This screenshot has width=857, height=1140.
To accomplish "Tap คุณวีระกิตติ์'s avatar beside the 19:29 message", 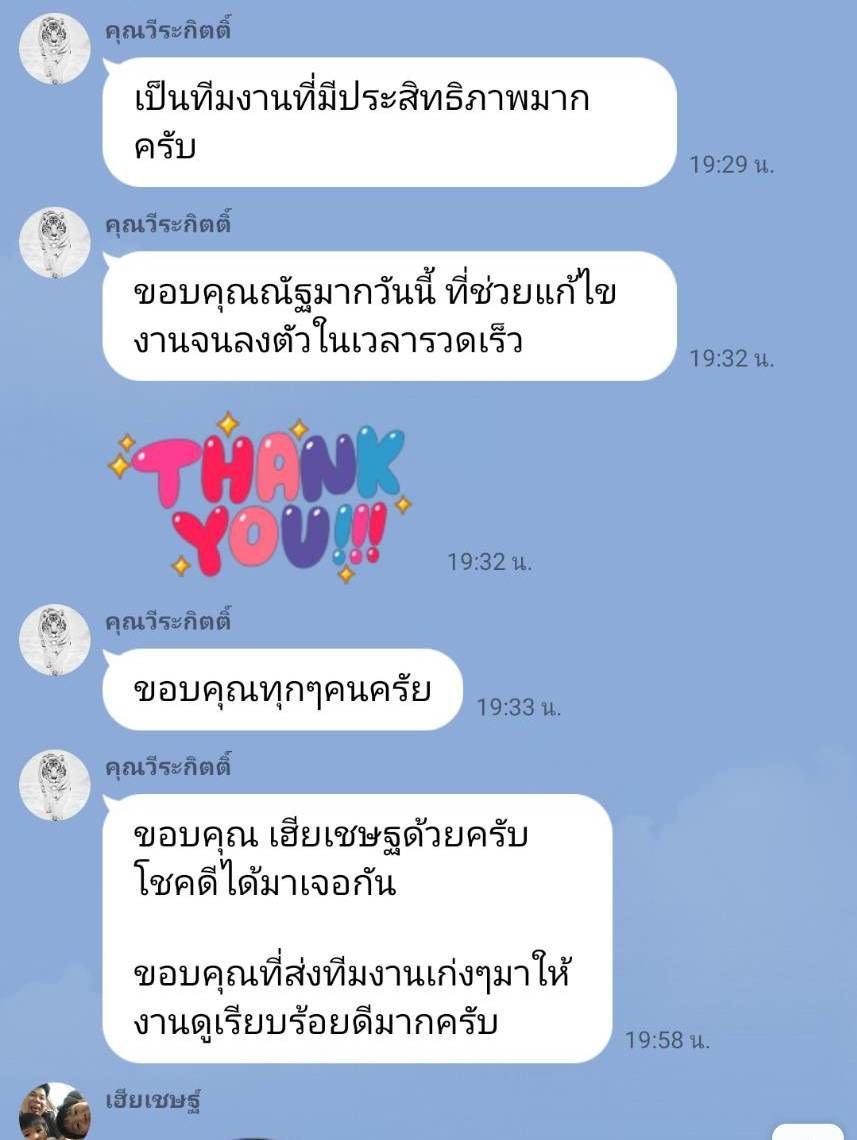I will (55, 49).
